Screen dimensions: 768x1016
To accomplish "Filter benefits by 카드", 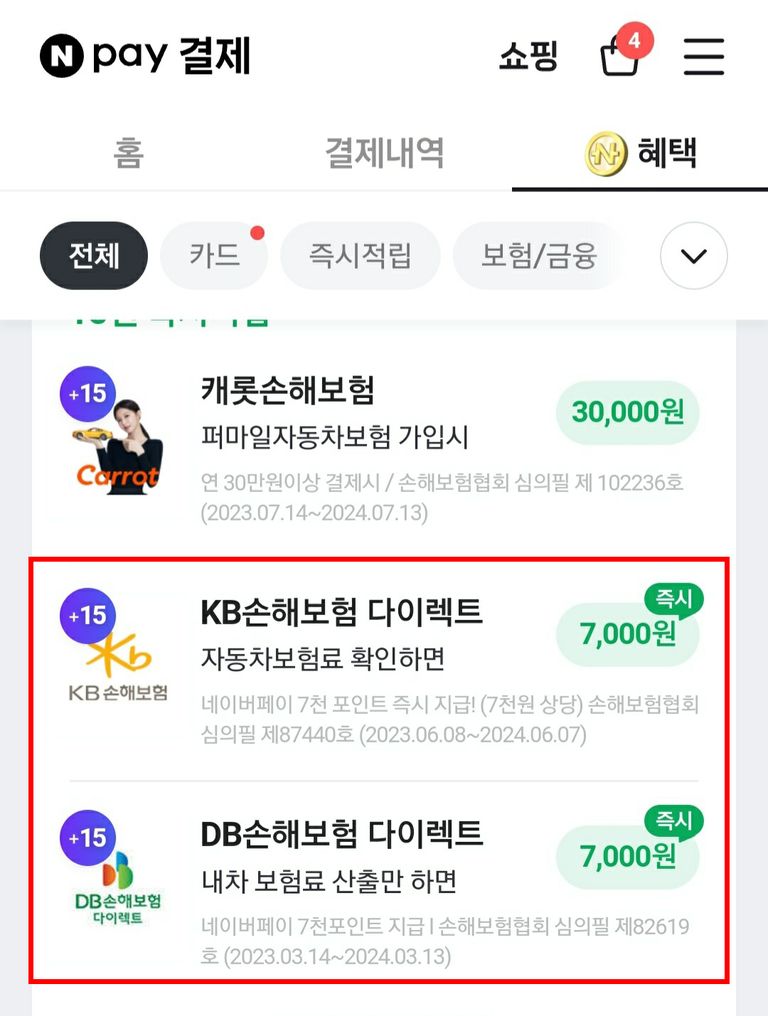I will pyautogui.click(x=214, y=255).
